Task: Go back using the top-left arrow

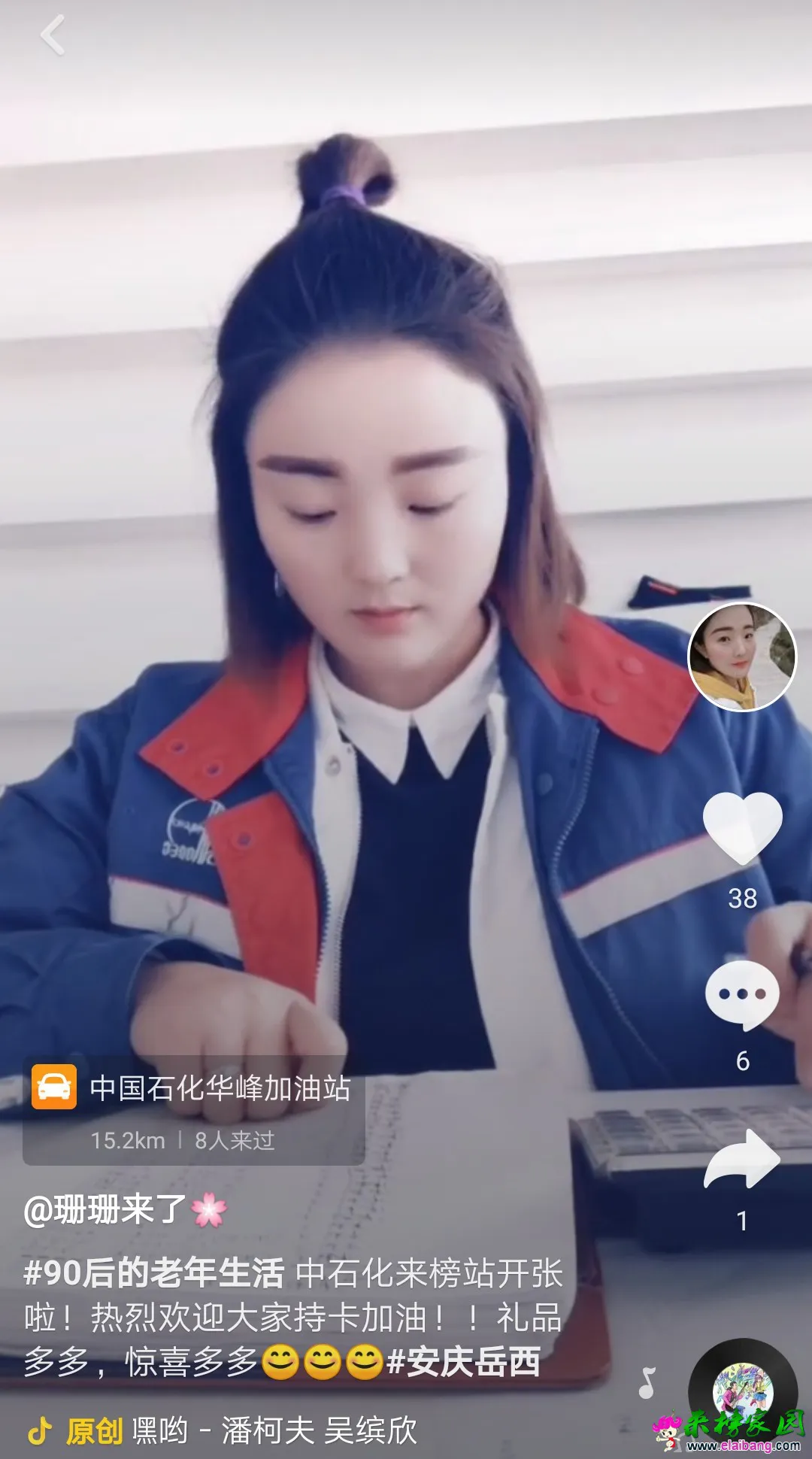Action: (53, 37)
